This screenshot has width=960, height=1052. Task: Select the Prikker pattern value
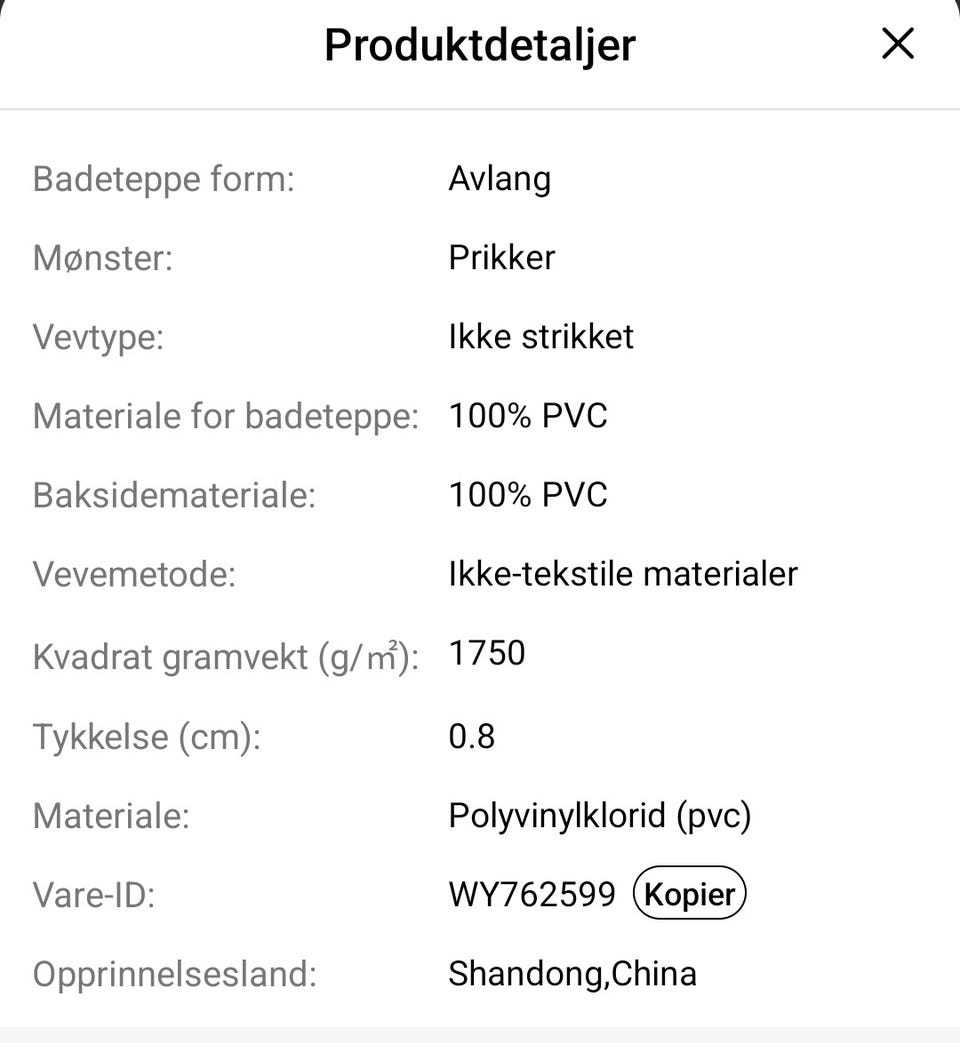pos(502,257)
